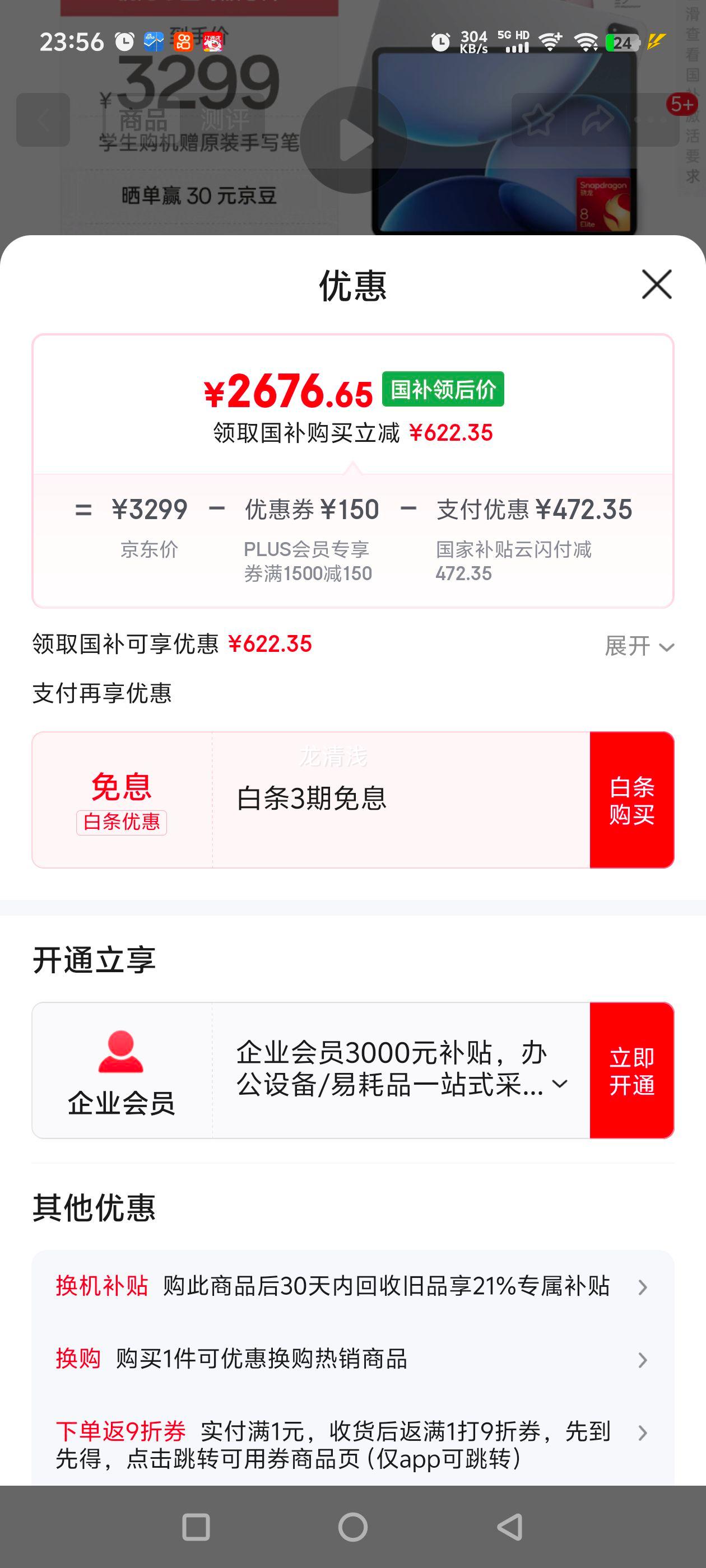Image resolution: width=706 pixels, height=1568 pixels.
Task: Expand the 企业会员3000元补贴 description
Action: pyautogui.click(x=560, y=1084)
